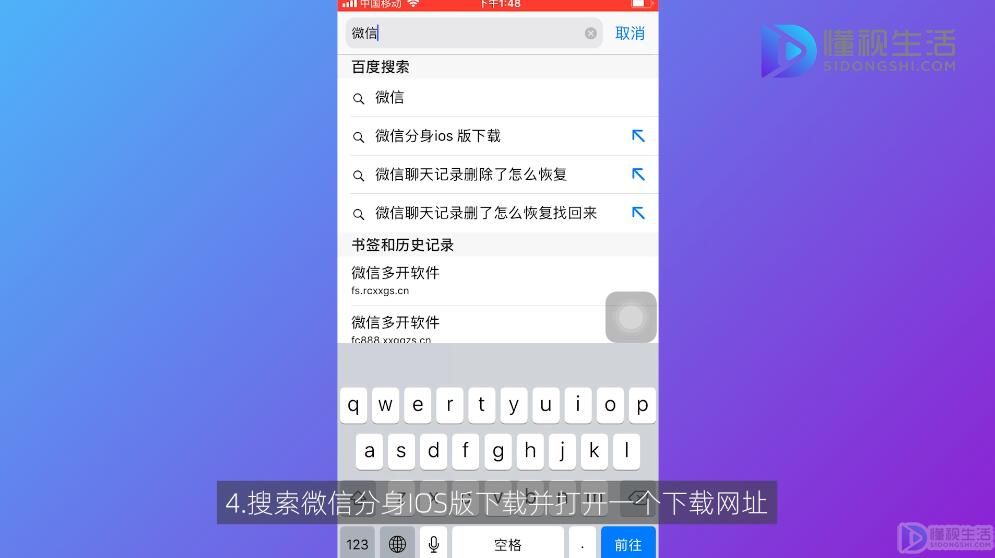
Task: Tap the 前往 go key
Action: point(628,544)
